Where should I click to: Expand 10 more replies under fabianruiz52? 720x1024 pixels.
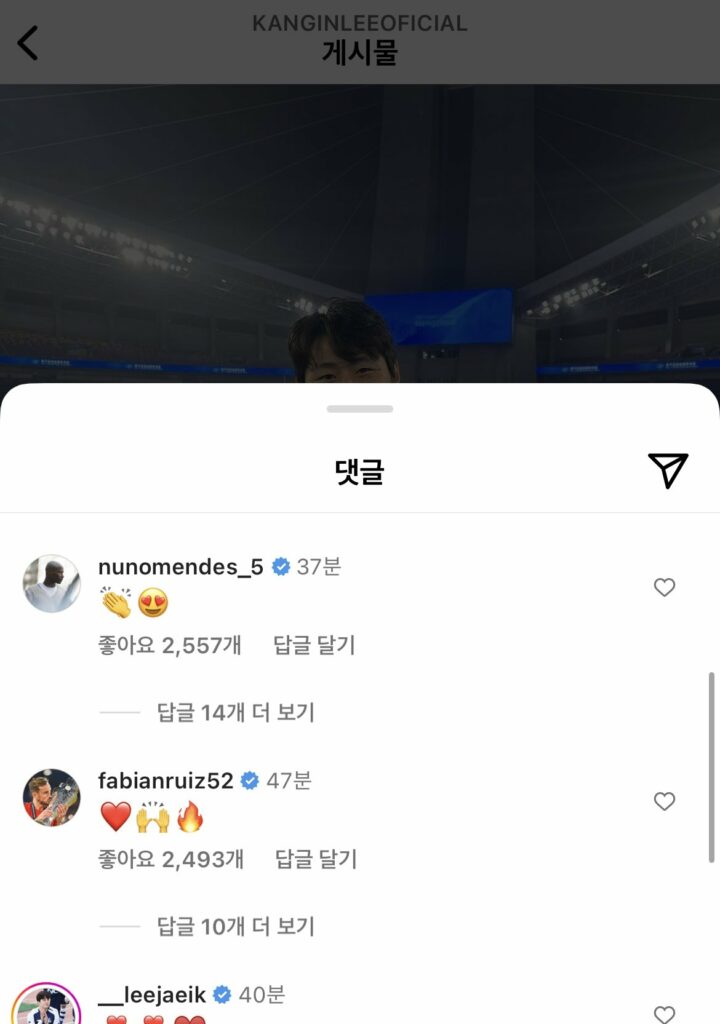[235, 927]
